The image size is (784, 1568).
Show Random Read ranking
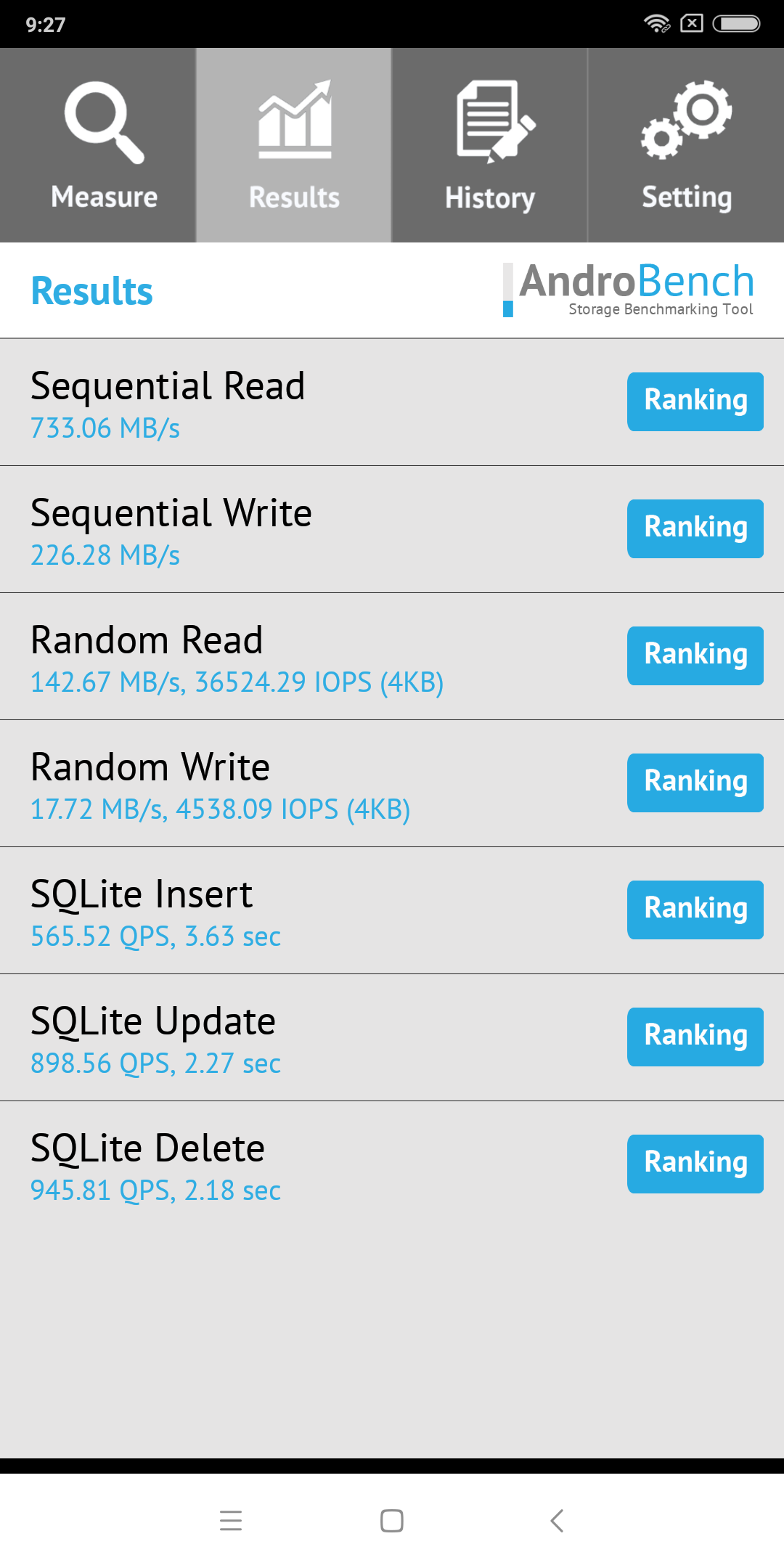tap(695, 656)
